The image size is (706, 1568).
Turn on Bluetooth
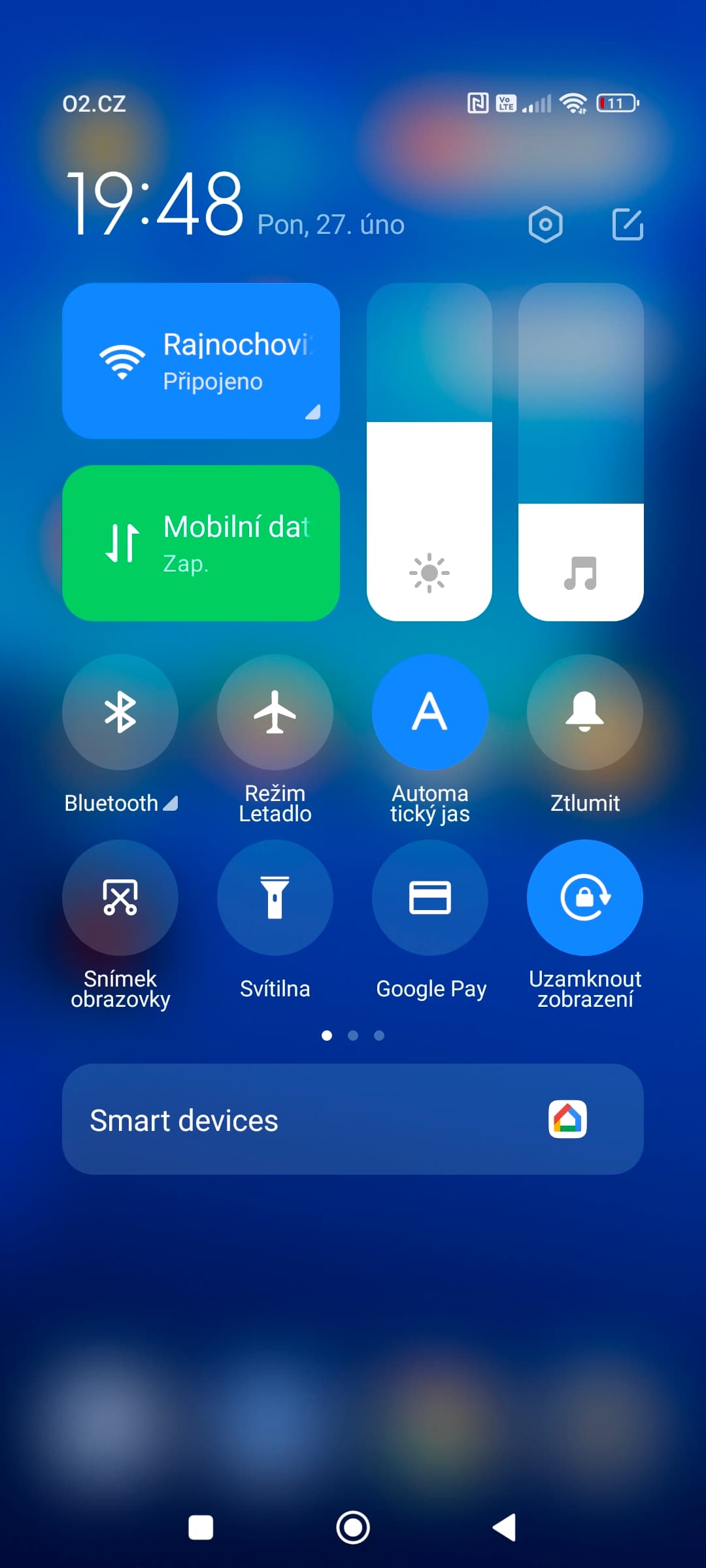point(120,712)
